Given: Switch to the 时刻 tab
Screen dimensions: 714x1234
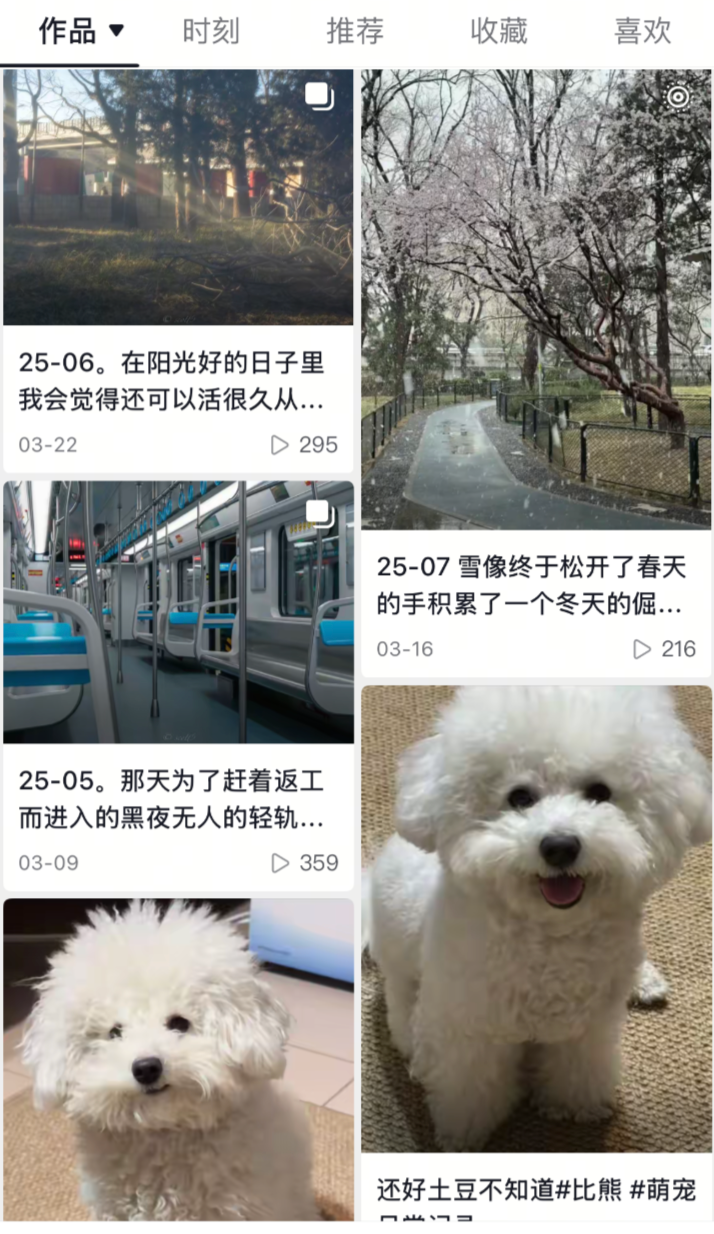Looking at the screenshot, I should 211,31.
